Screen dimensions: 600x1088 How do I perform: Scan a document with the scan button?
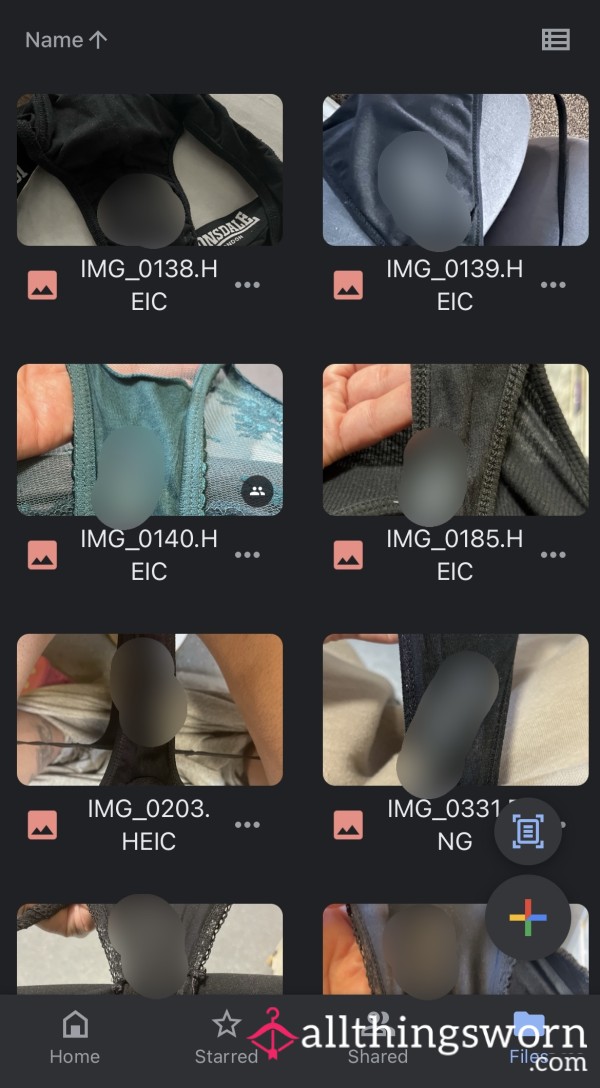527,832
